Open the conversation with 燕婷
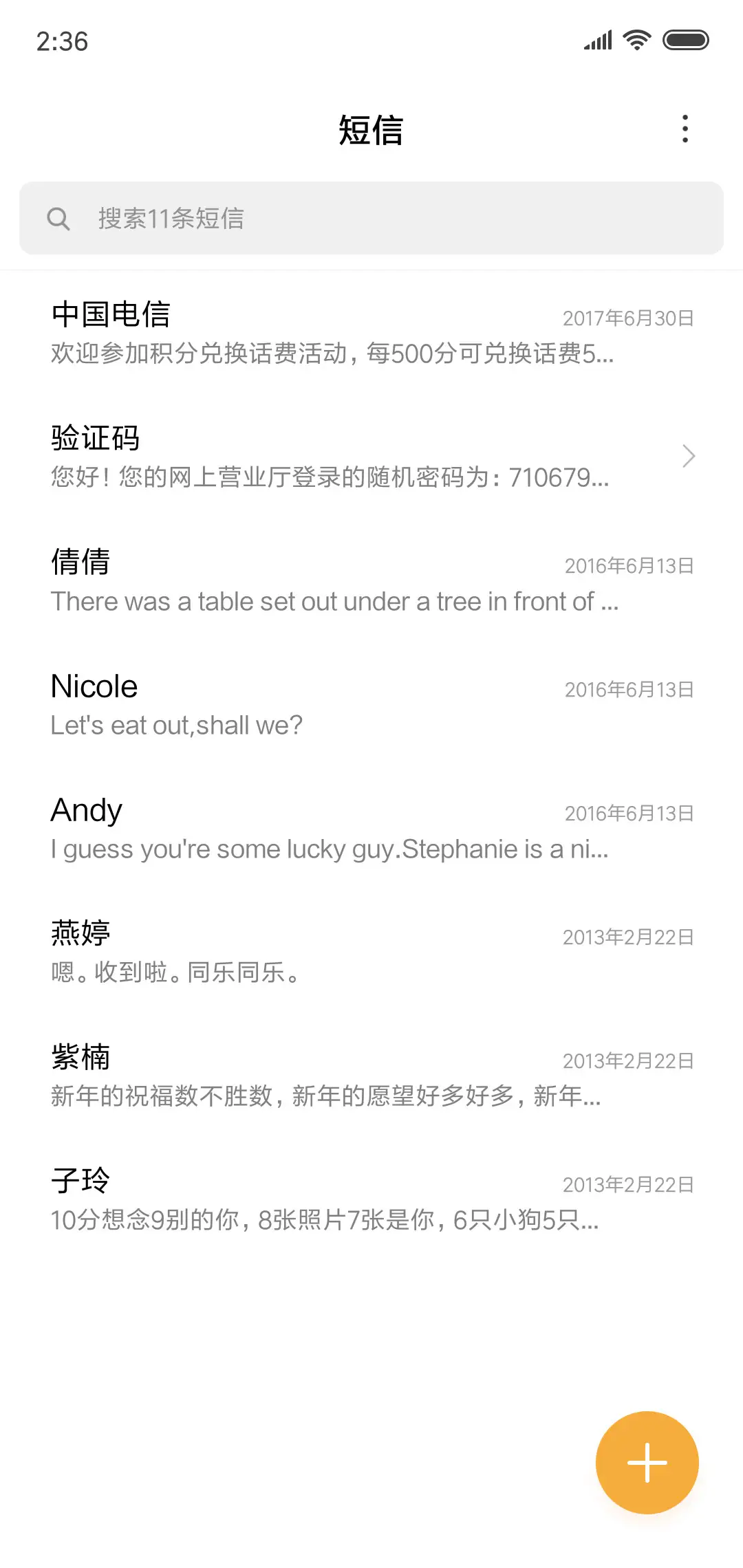 (x=371, y=952)
